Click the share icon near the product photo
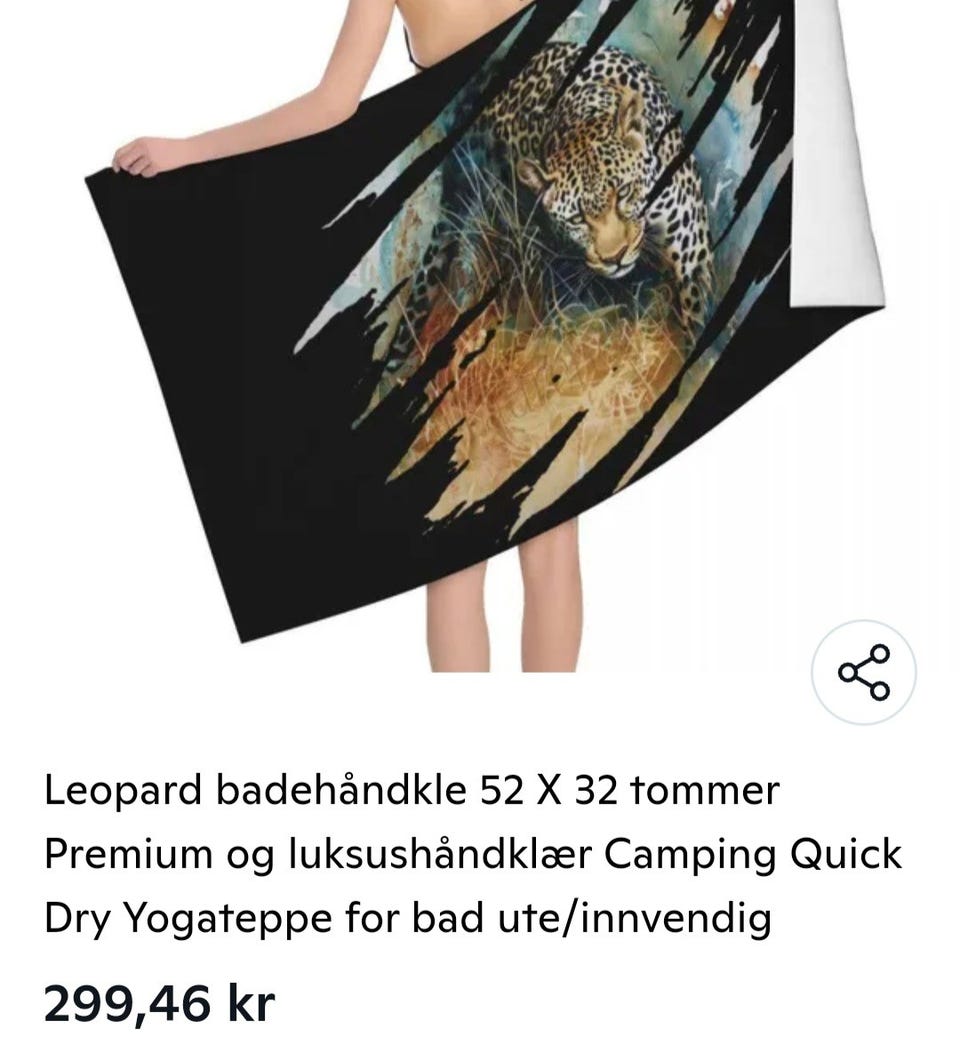This screenshot has width=960, height=1037. point(867,670)
